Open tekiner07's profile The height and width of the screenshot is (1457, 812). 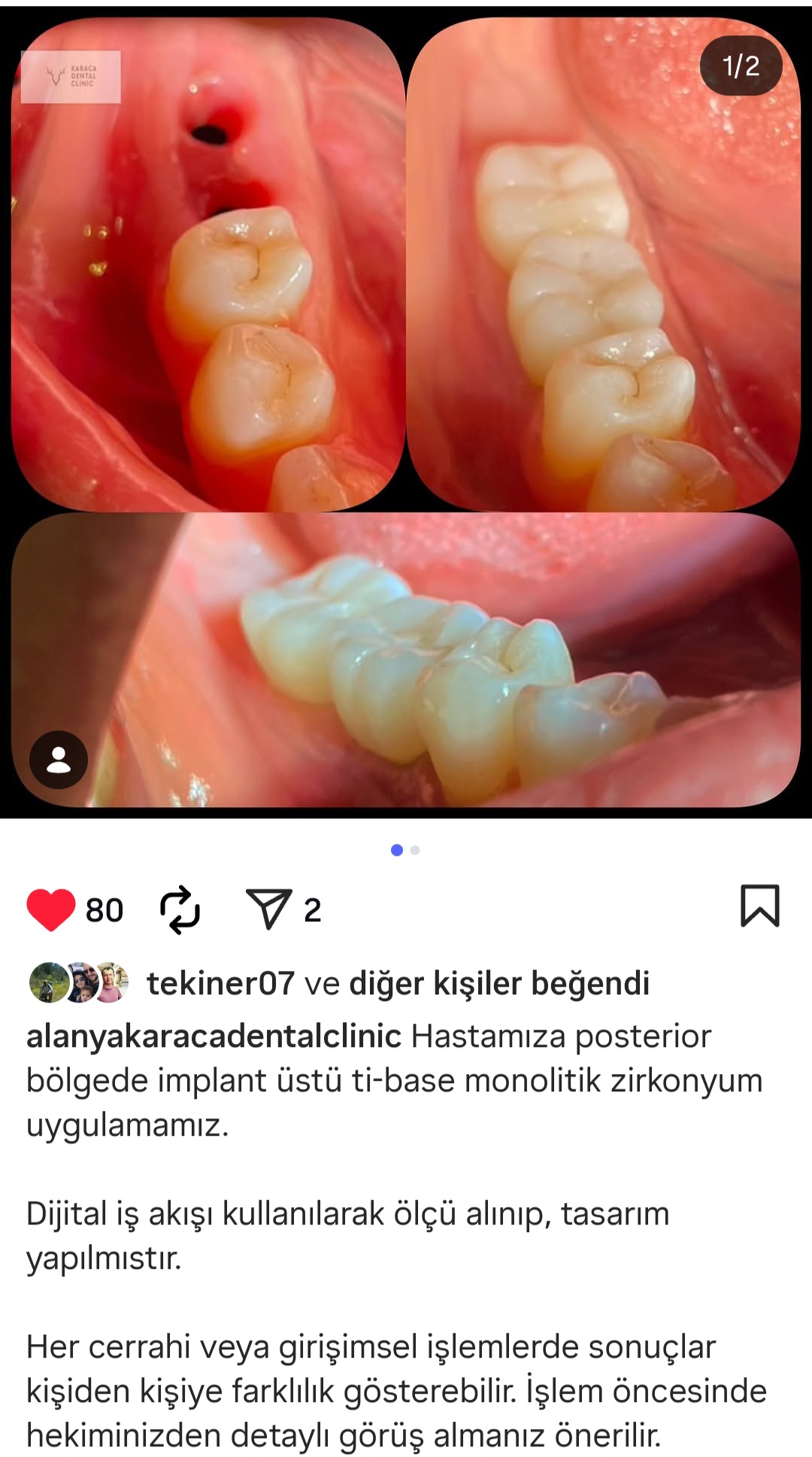[220, 983]
